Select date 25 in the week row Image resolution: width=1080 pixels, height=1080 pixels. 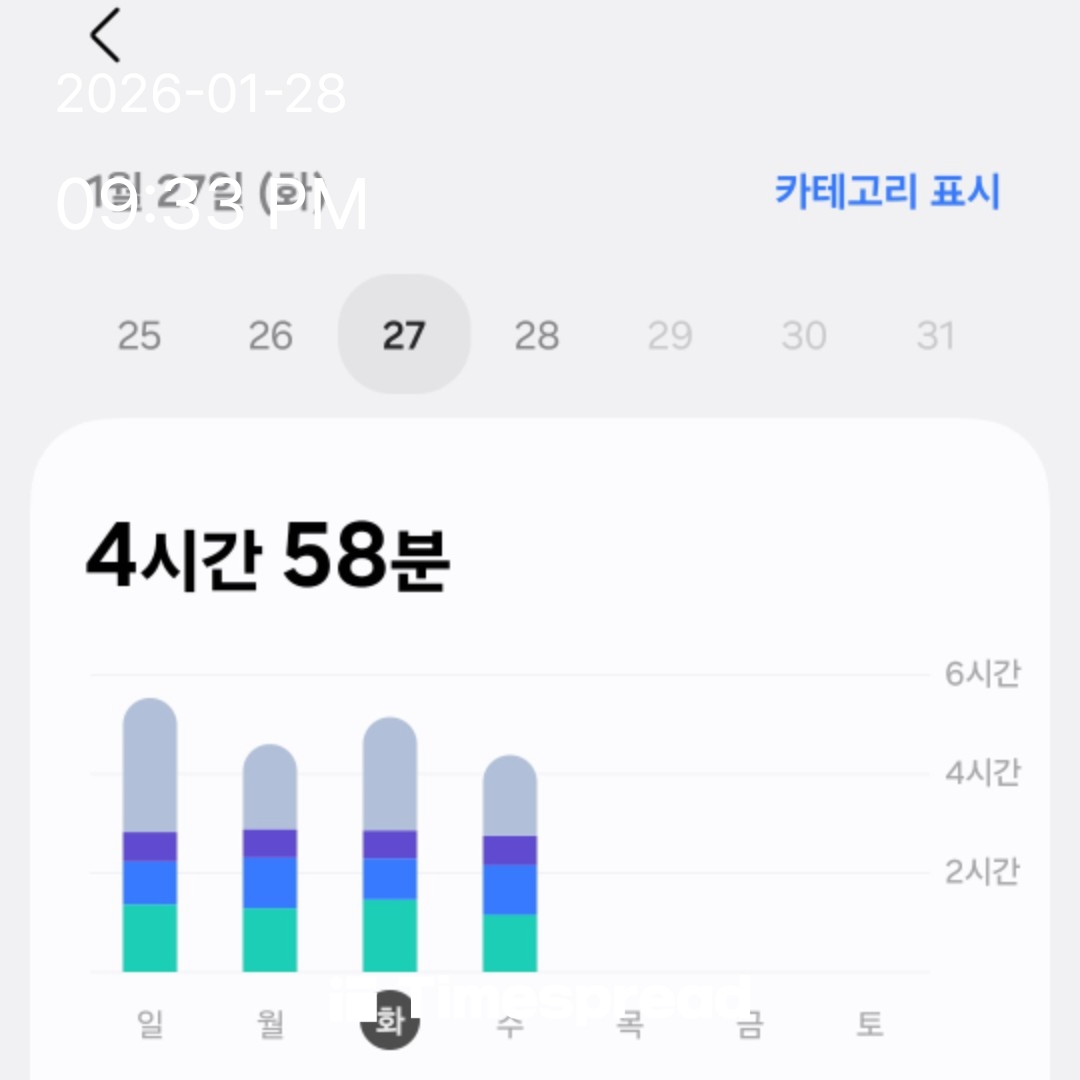[139, 336]
